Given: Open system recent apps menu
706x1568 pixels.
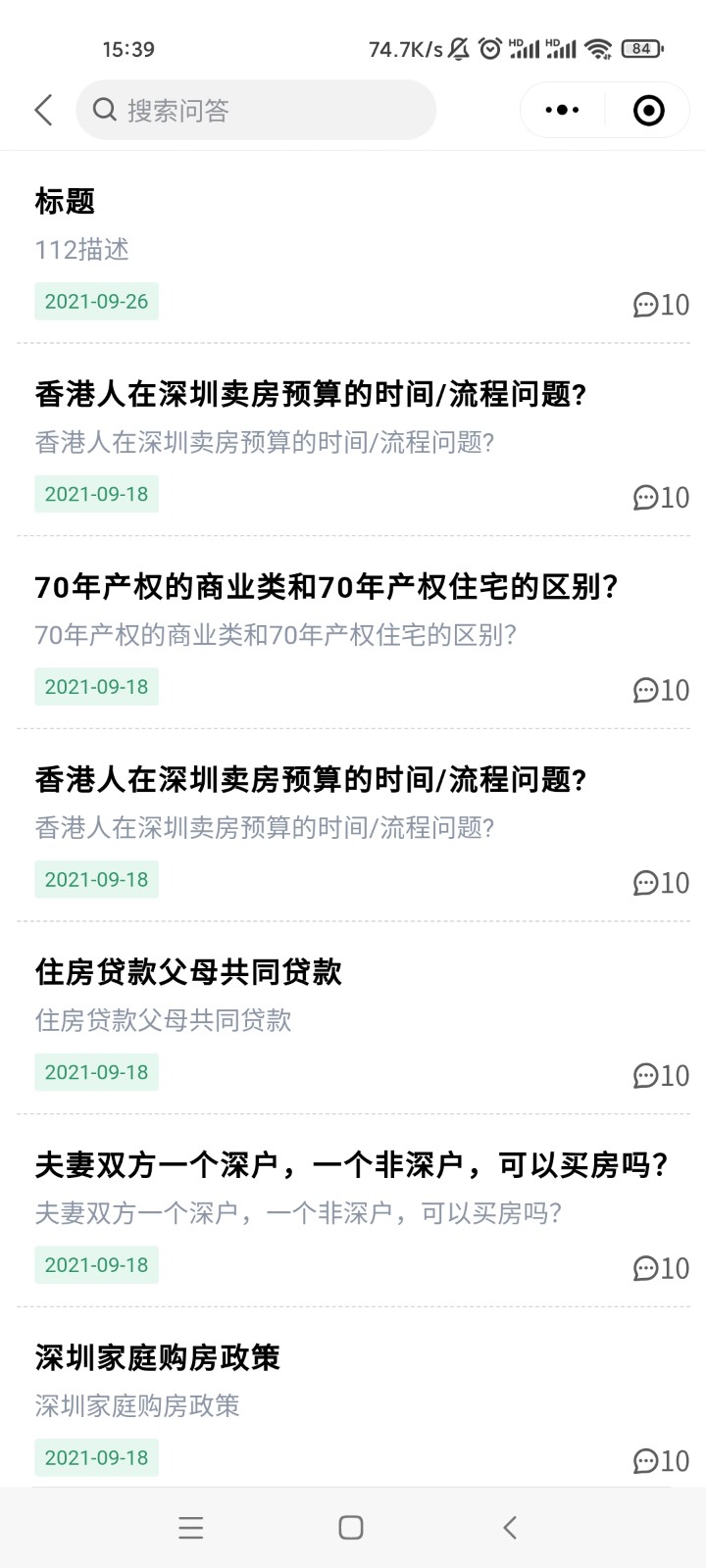Looking at the screenshot, I should [191, 1527].
